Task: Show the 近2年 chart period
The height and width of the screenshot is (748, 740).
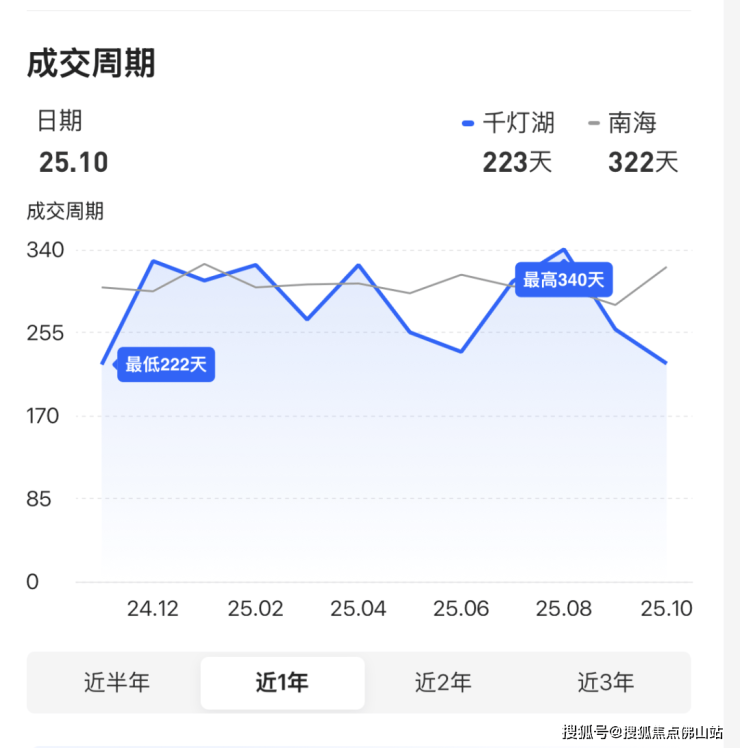Action: [x=443, y=683]
